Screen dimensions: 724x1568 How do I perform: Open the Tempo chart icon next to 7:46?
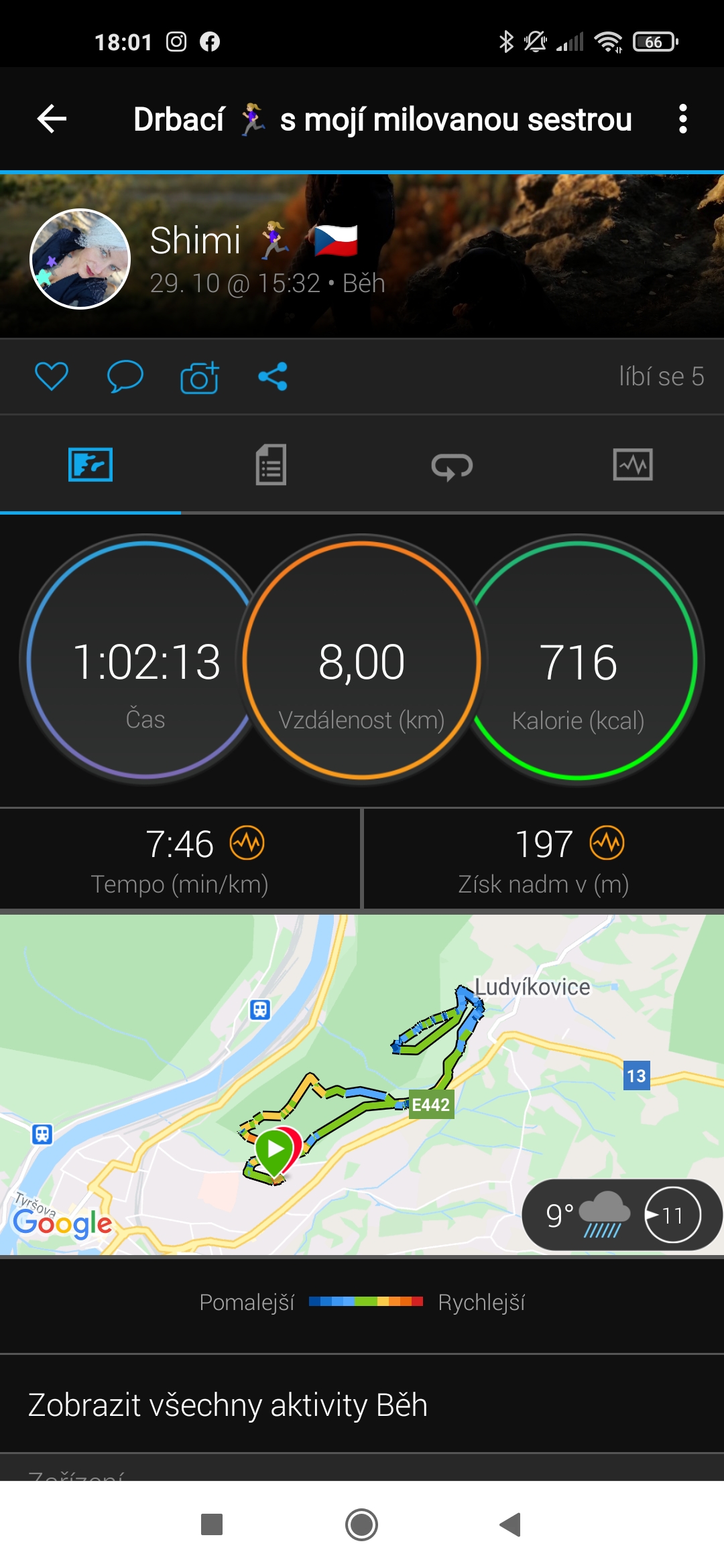tap(247, 843)
